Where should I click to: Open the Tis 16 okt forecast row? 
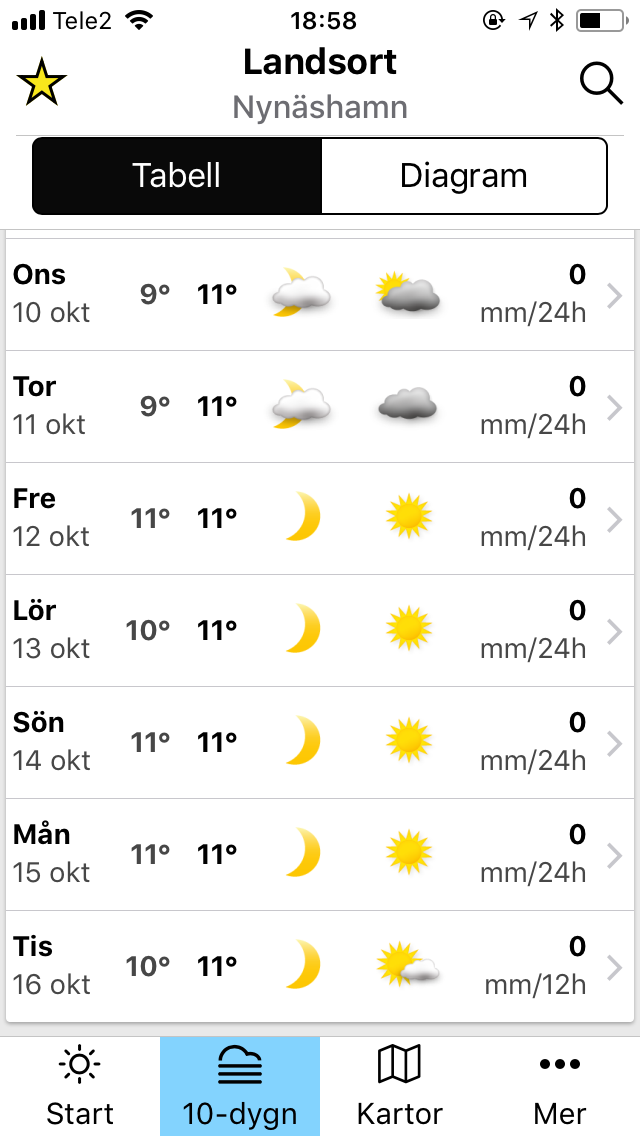320,966
